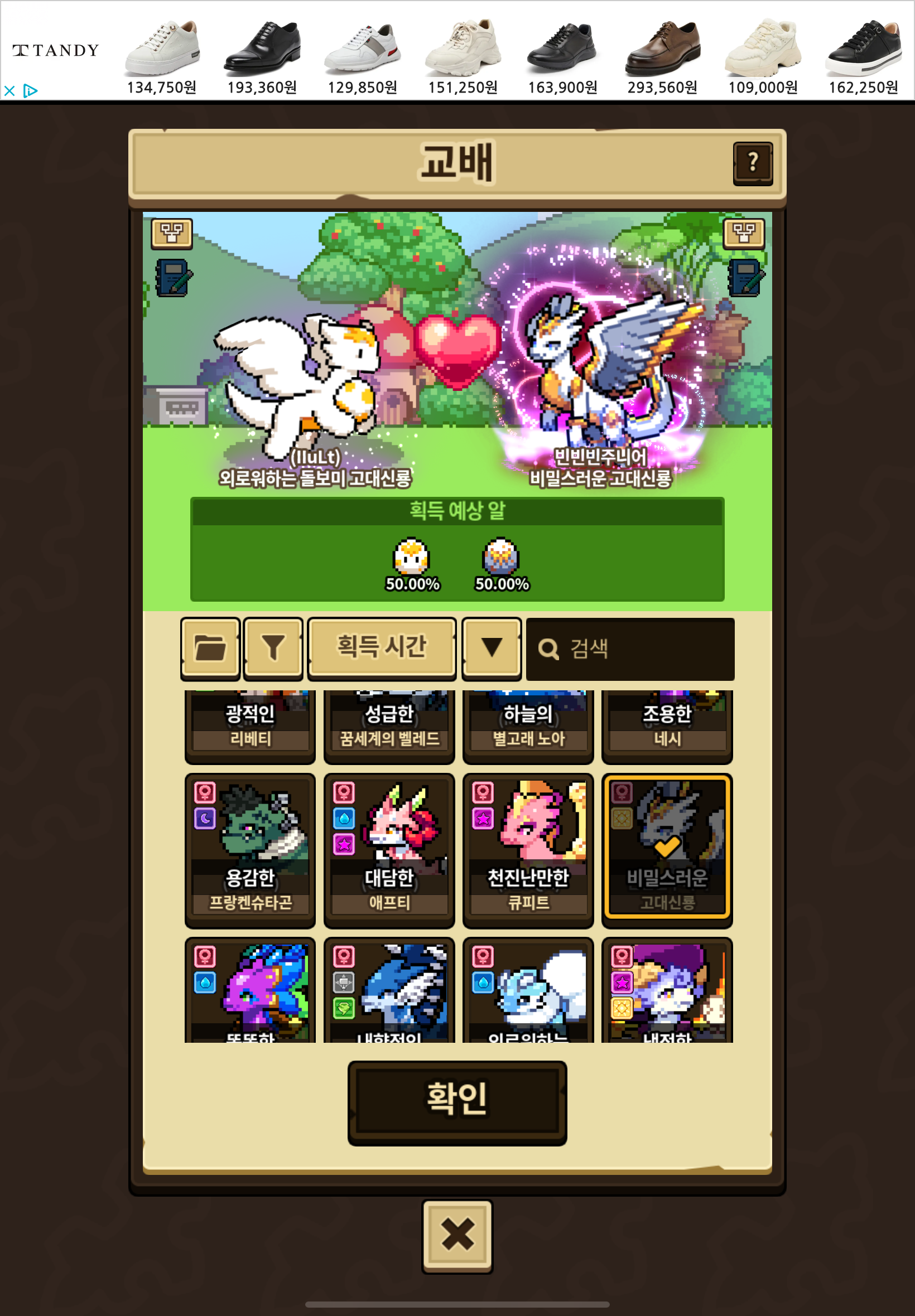
Task: Deselect the checked 비밀스러운 고대신룡 card
Action: 667,850
